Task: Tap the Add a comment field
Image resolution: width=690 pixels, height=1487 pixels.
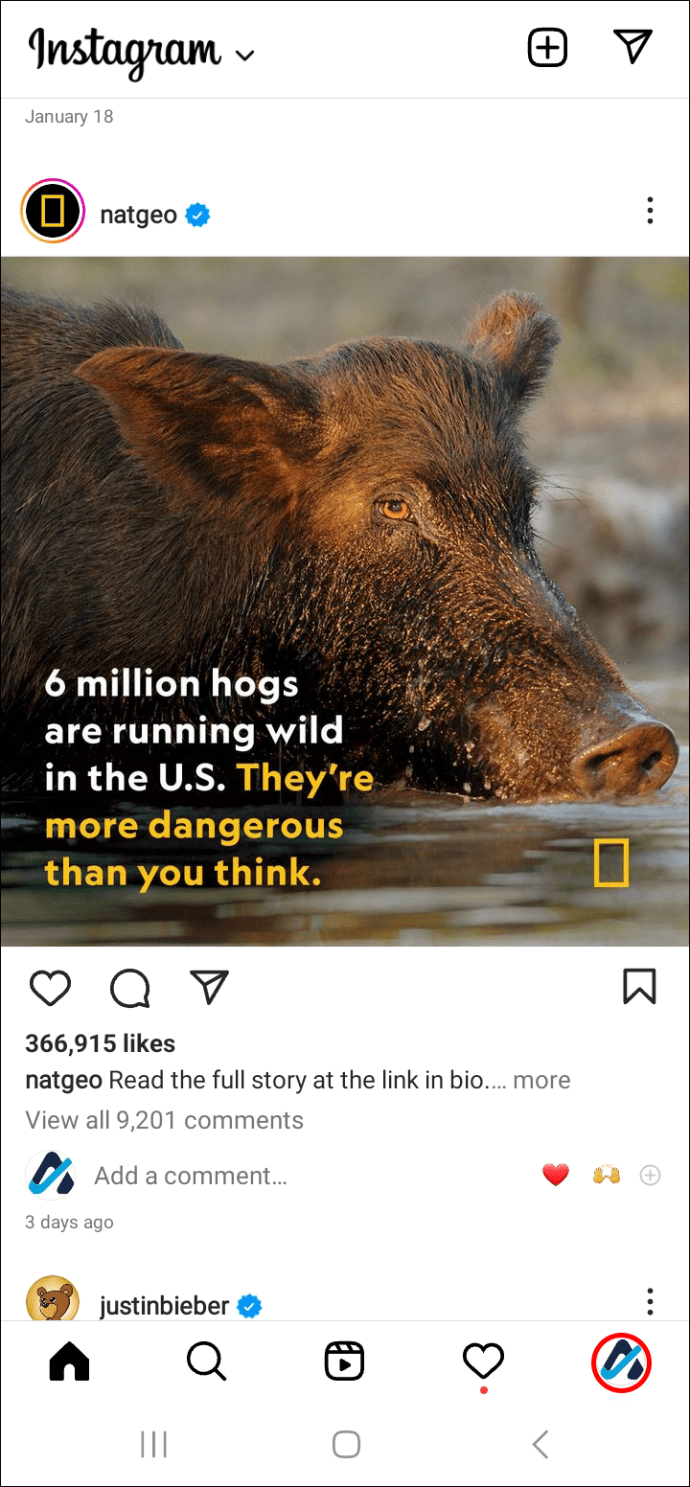Action: tap(190, 1176)
